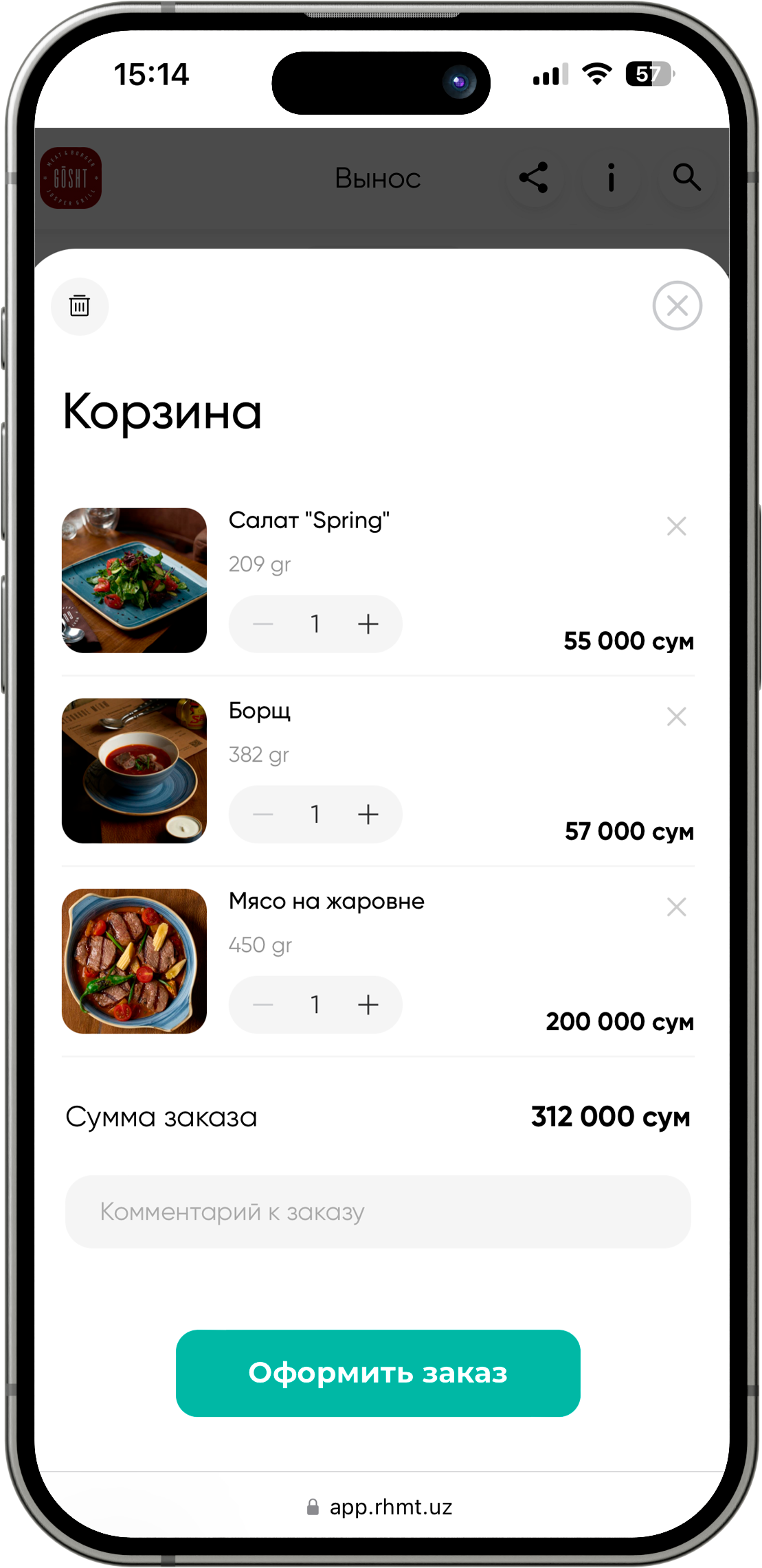Add one more Борщ

tap(368, 814)
